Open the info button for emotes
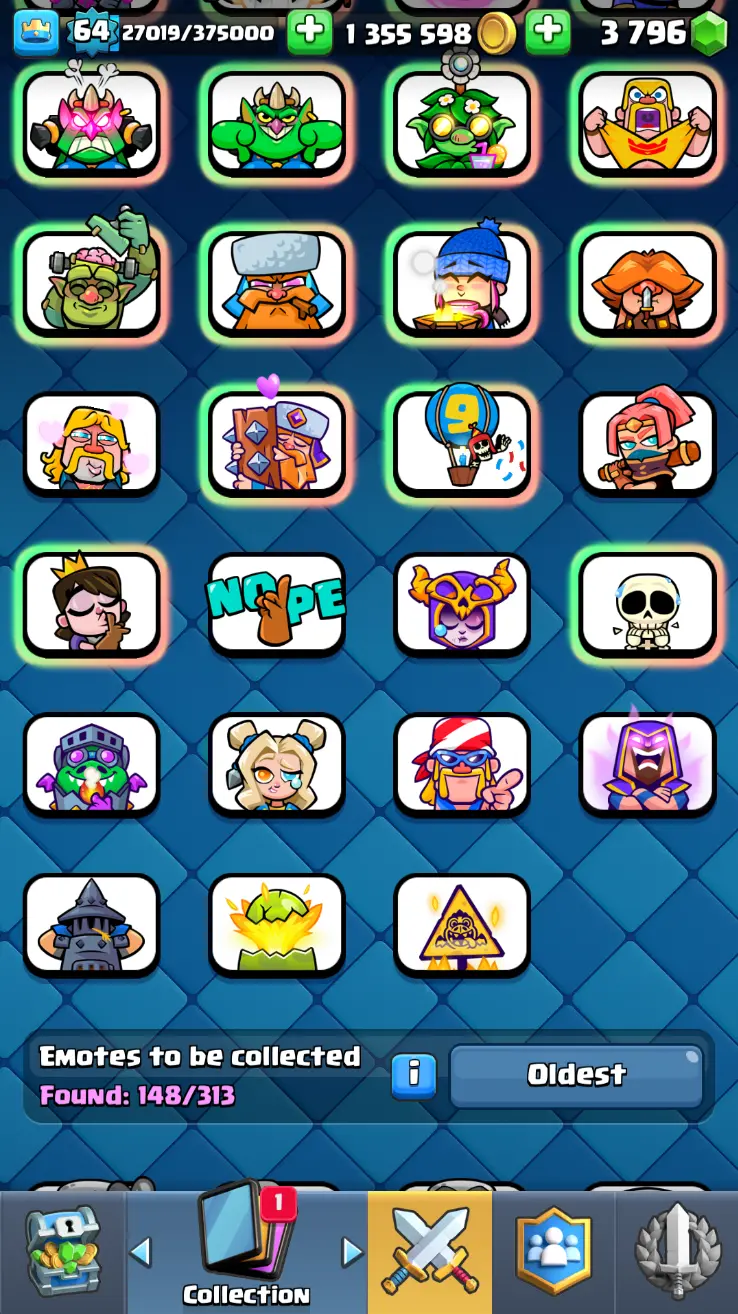 click(x=413, y=1075)
